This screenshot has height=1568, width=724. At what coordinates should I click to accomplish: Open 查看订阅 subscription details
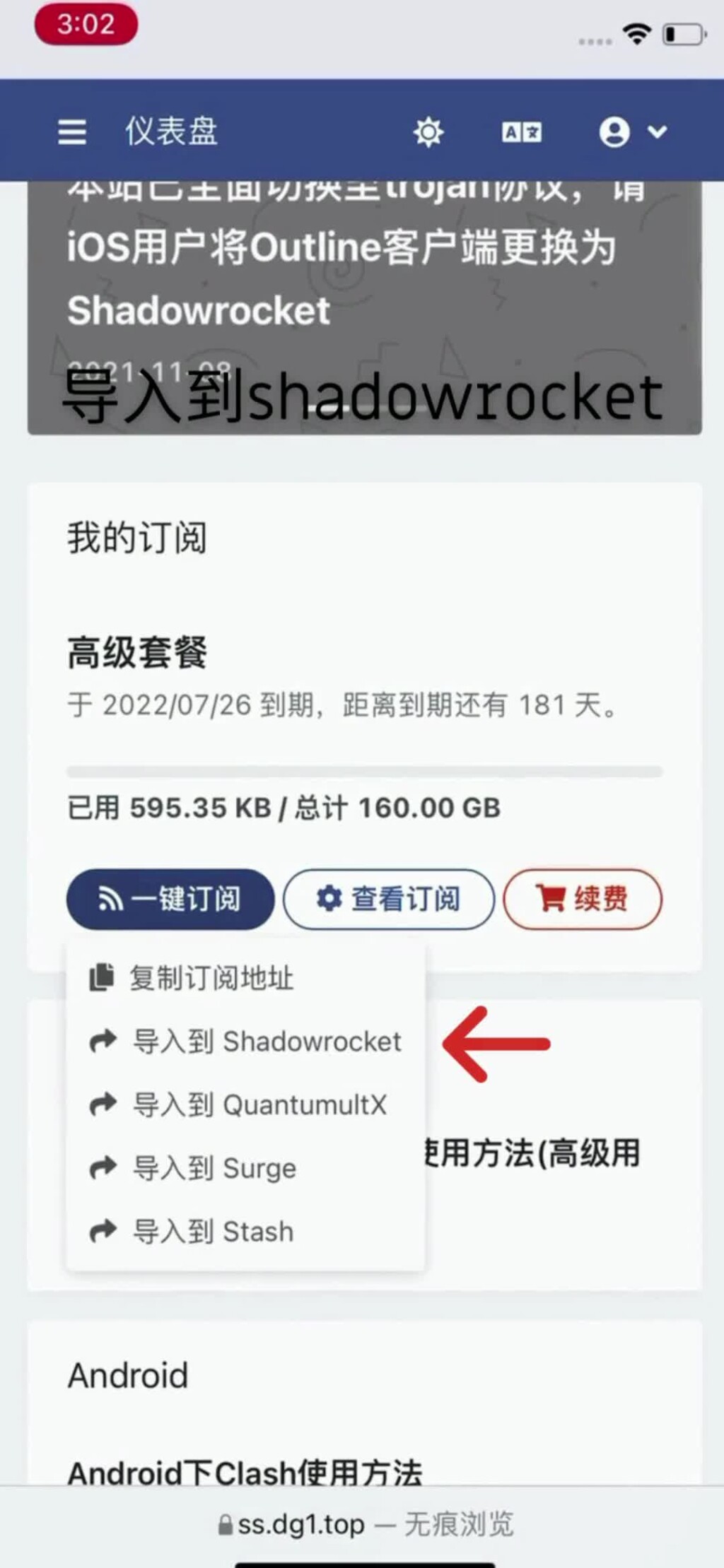pos(389,899)
